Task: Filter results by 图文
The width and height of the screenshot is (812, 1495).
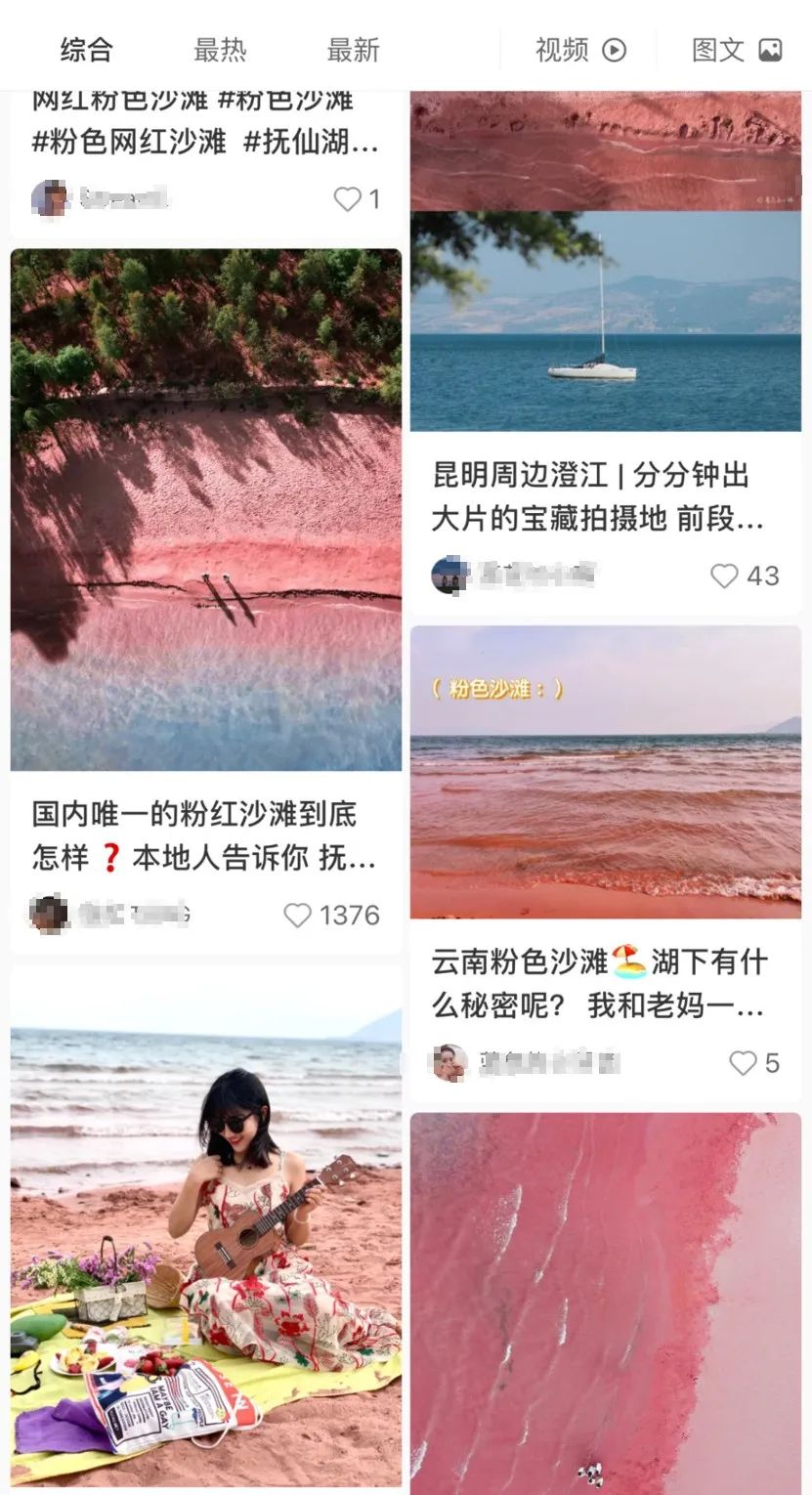Action: [737, 50]
